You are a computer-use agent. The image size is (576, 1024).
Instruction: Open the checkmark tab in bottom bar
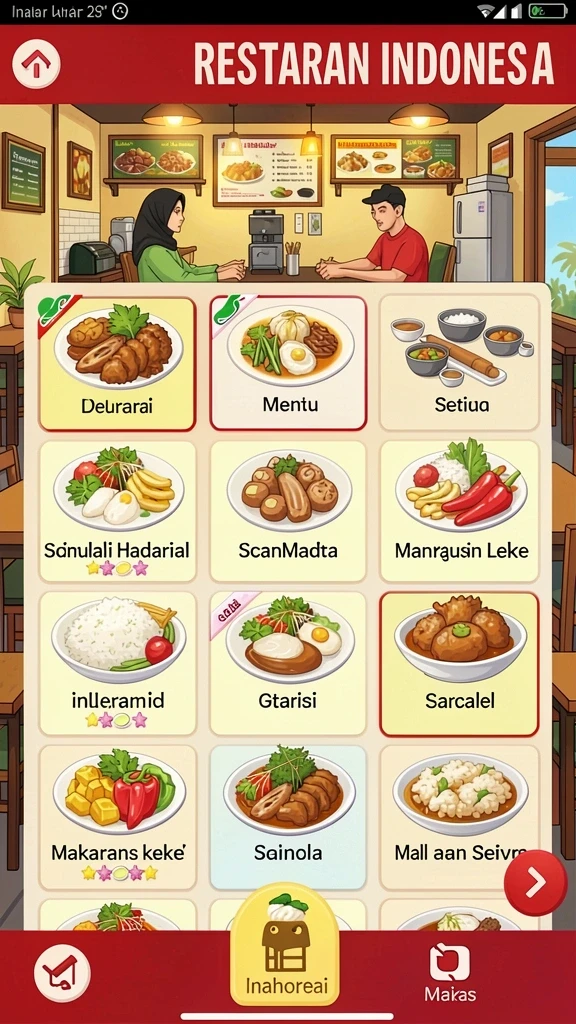62,973
